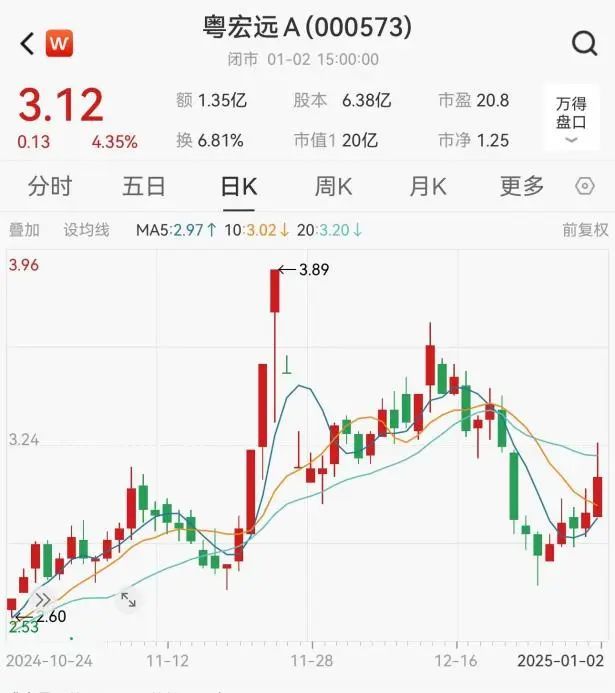The width and height of the screenshot is (615, 693).
Task: Switch to the 分时 tab
Action: tap(50, 186)
